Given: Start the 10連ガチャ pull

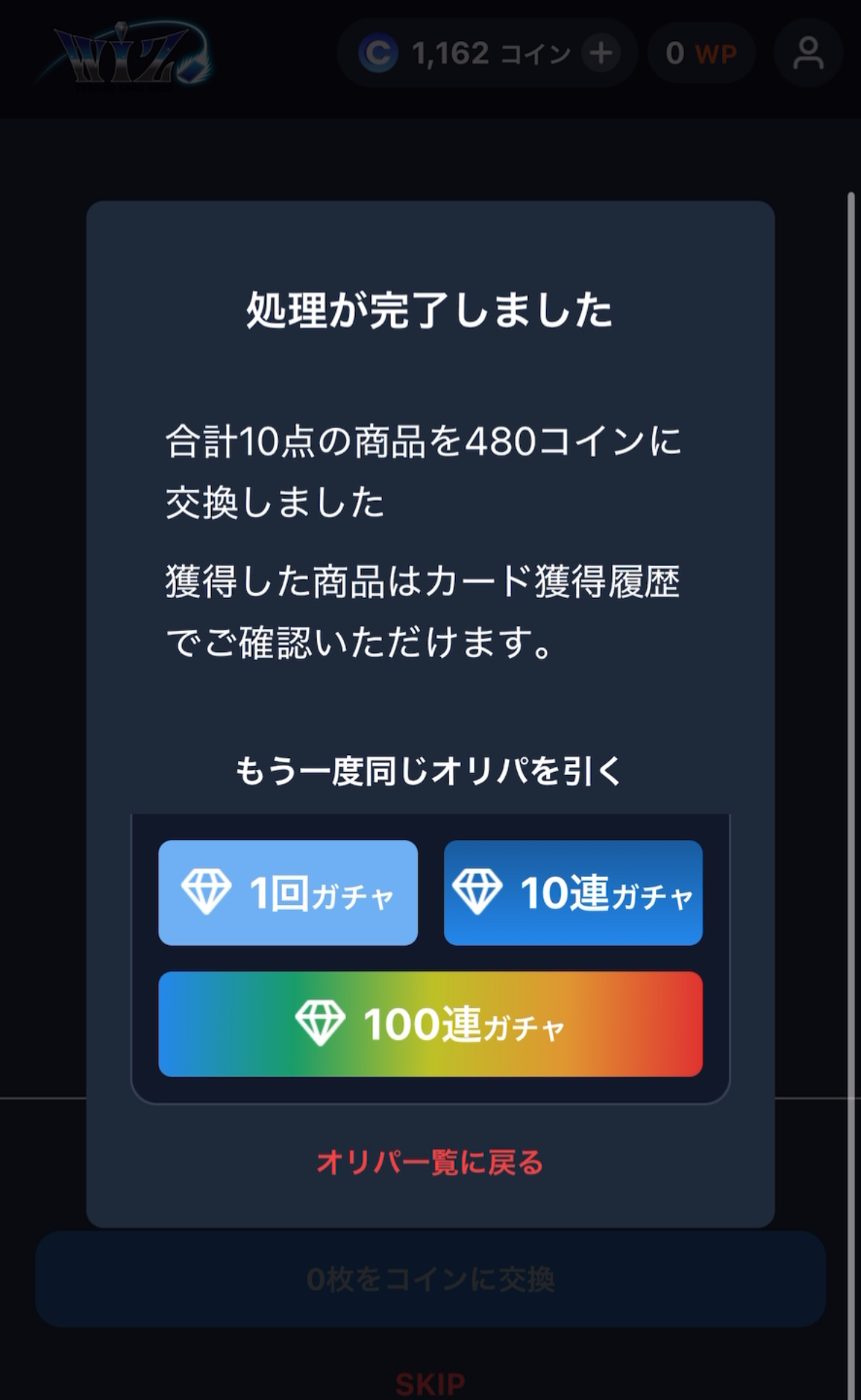Looking at the screenshot, I should click(x=573, y=892).
